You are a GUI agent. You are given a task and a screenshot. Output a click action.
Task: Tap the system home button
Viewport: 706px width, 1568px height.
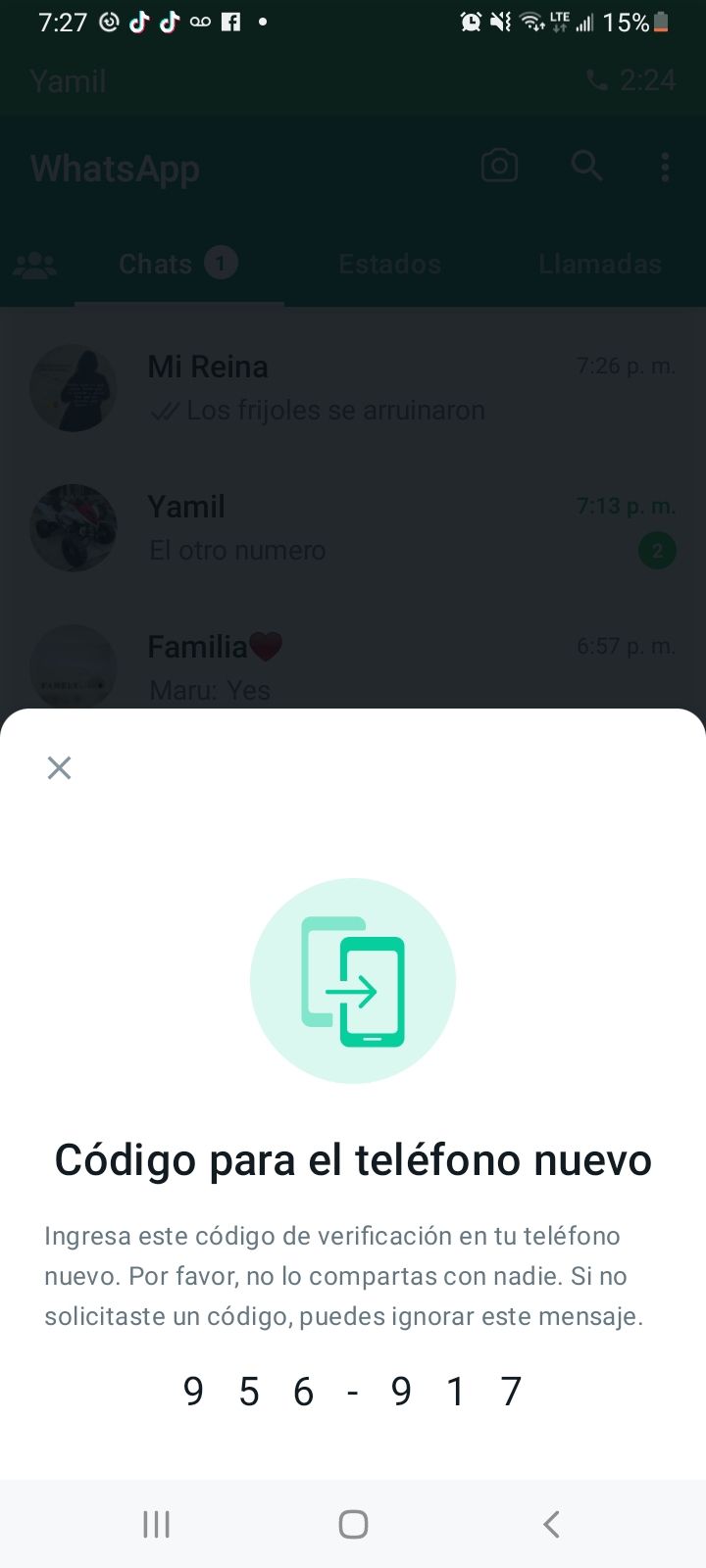(353, 1524)
